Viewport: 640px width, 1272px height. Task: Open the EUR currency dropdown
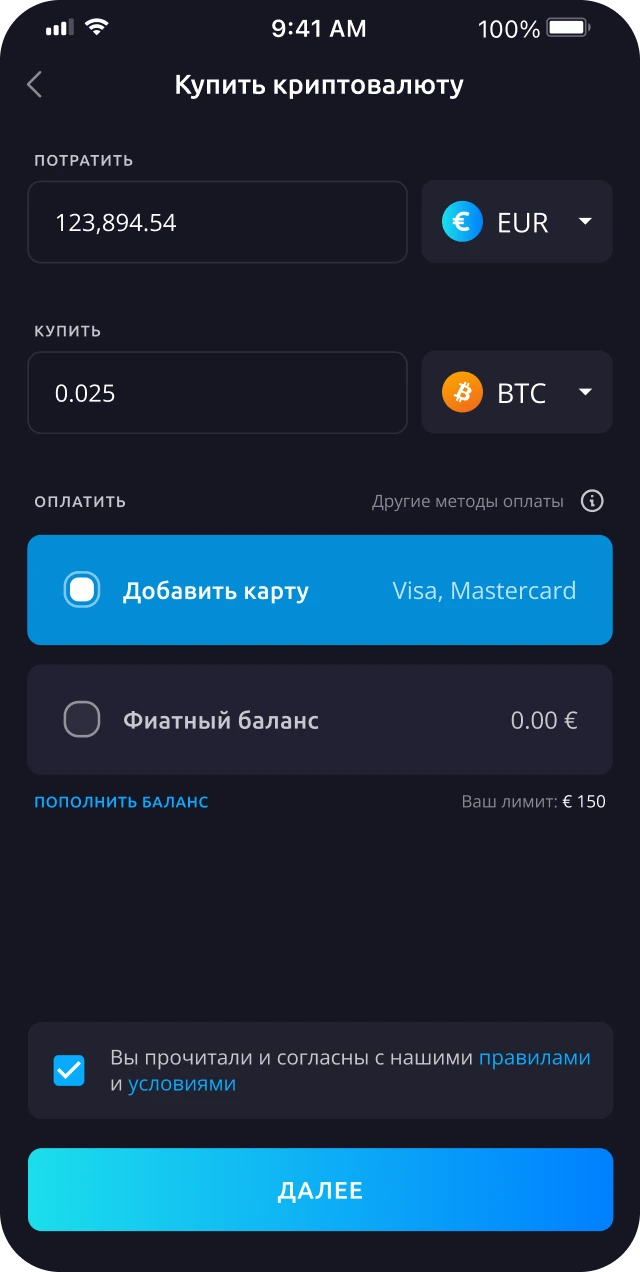point(517,222)
